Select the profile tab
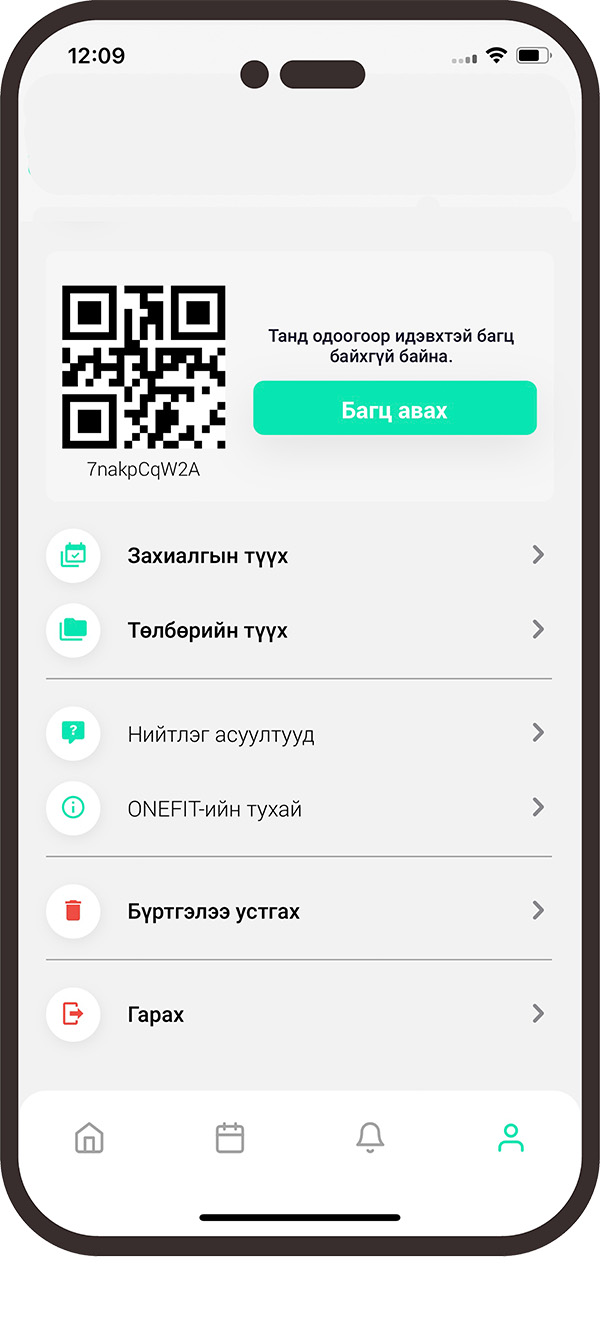 [511, 1137]
